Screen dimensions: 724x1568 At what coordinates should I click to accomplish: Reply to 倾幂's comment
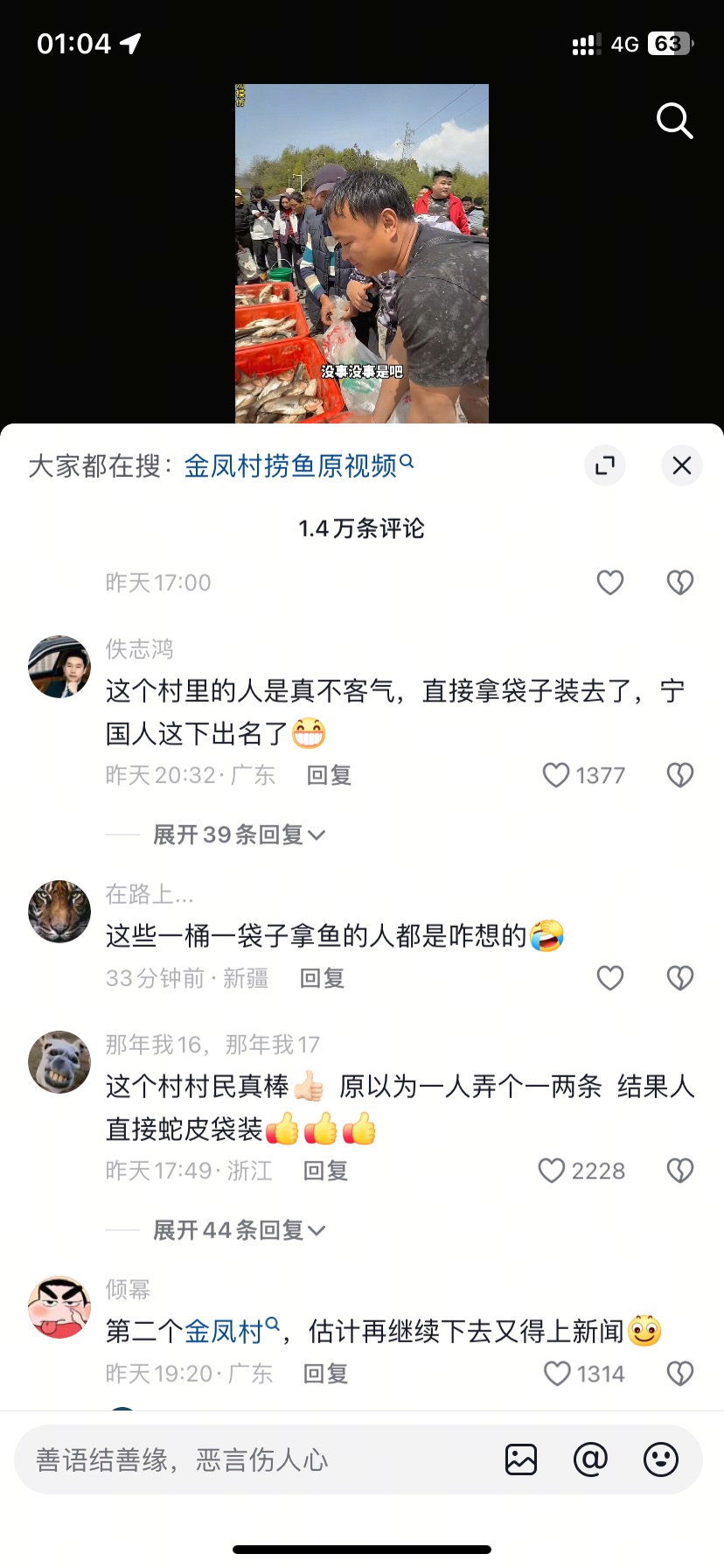(325, 1374)
